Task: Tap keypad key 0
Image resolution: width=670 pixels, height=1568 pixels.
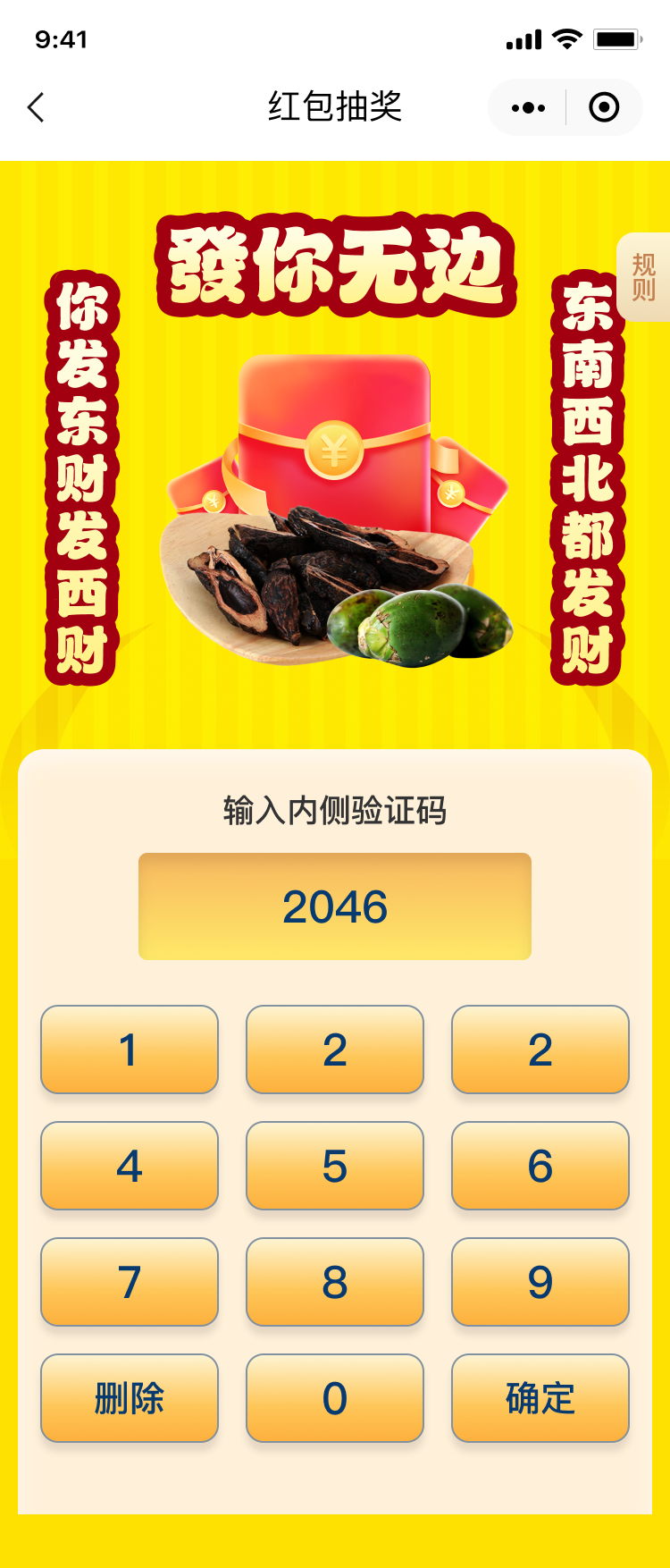Action: [x=335, y=1398]
